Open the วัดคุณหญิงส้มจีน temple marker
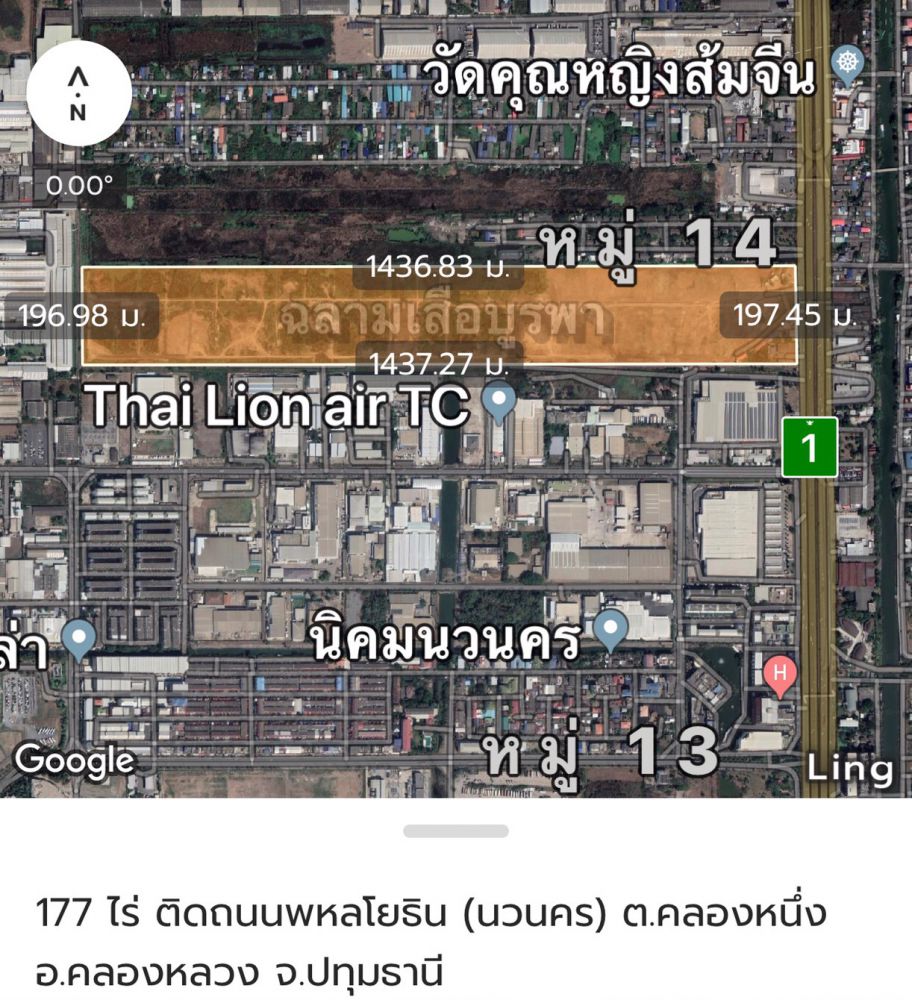The height and width of the screenshot is (1000, 912). [849, 66]
